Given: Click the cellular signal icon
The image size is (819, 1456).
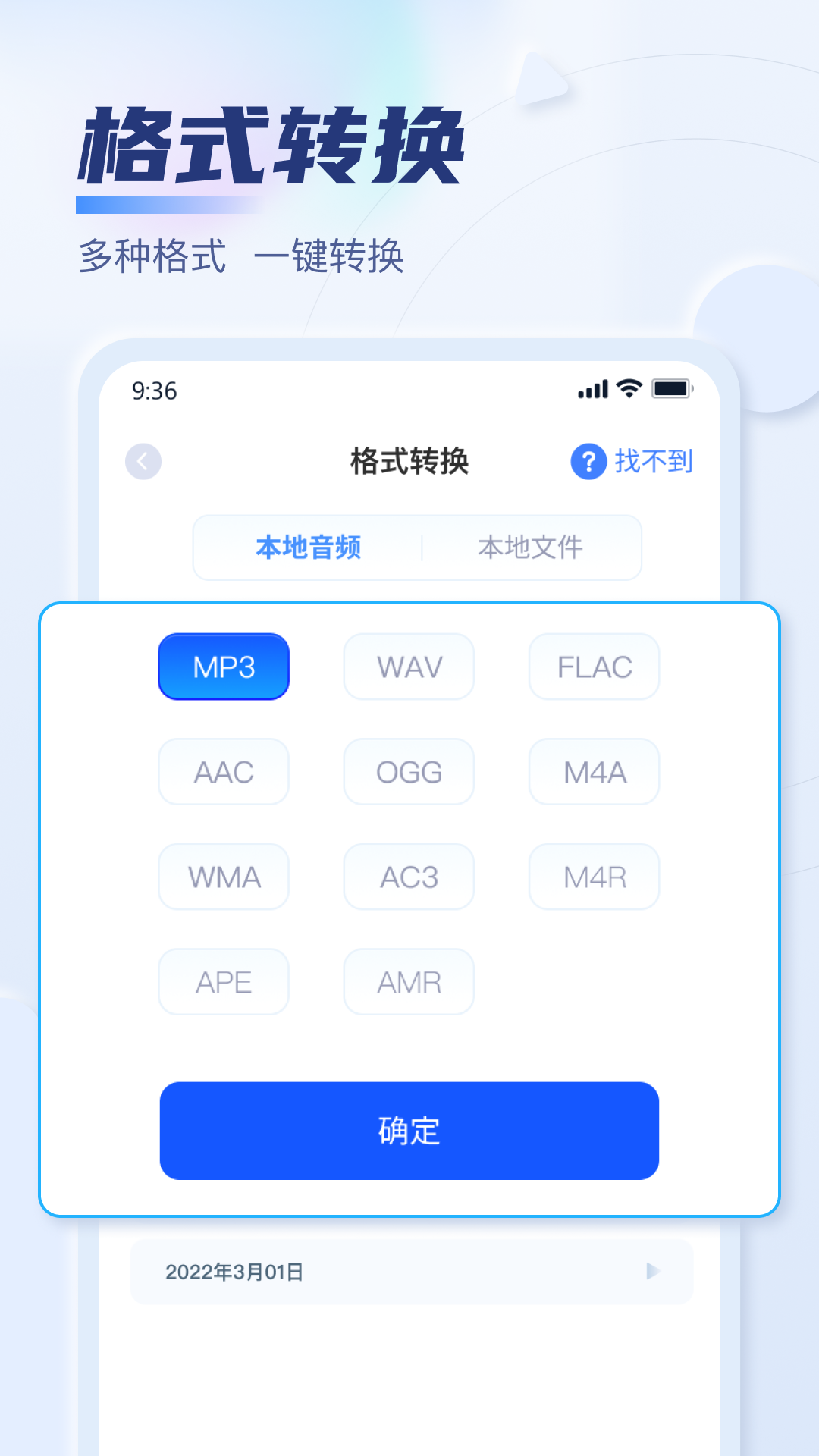Looking at the screenshot, I should click(x=594, y=389).
